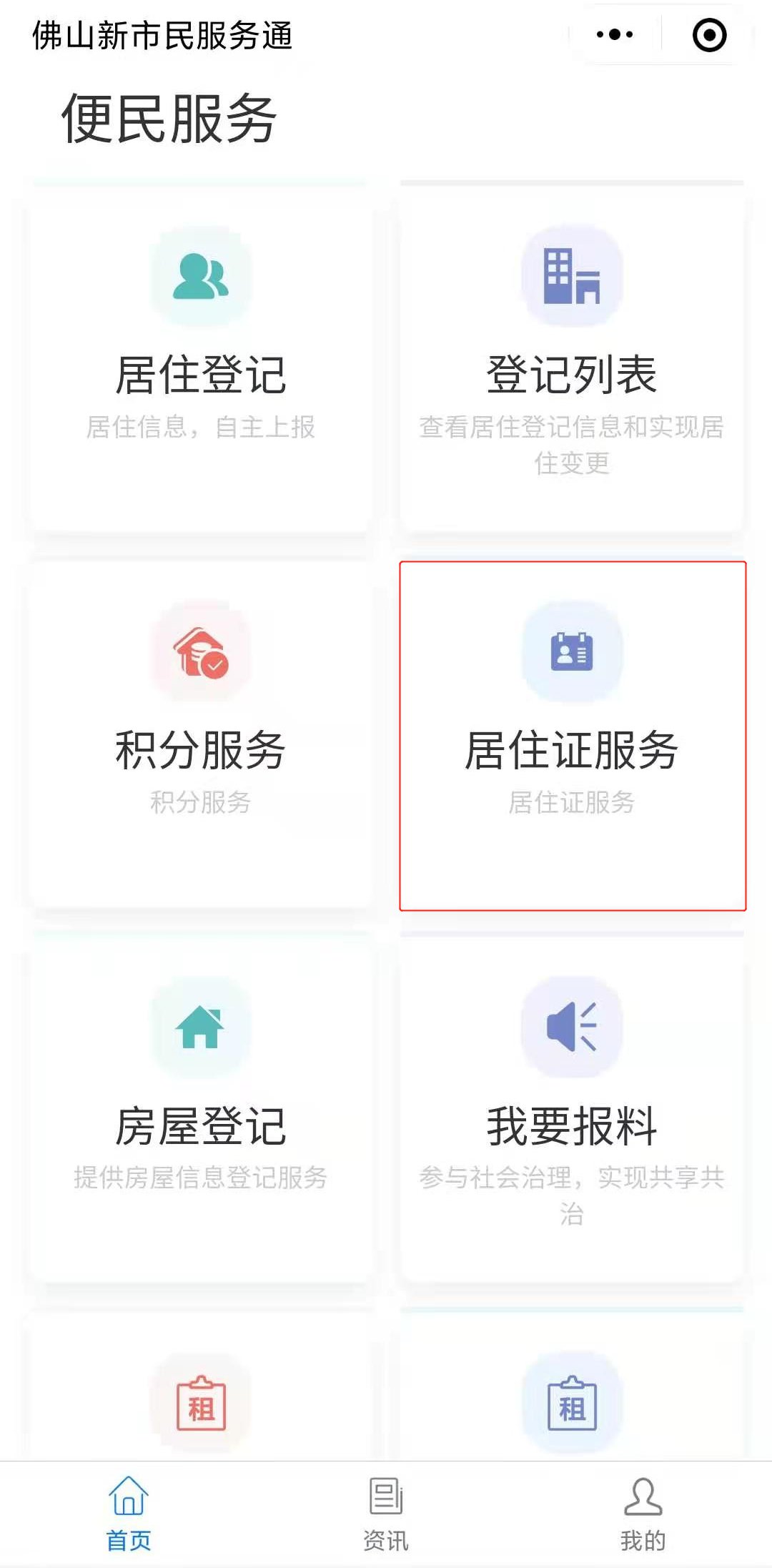772x1568 pixels.
Task: Open the mini program more-options menu
Action: (615, 34)
